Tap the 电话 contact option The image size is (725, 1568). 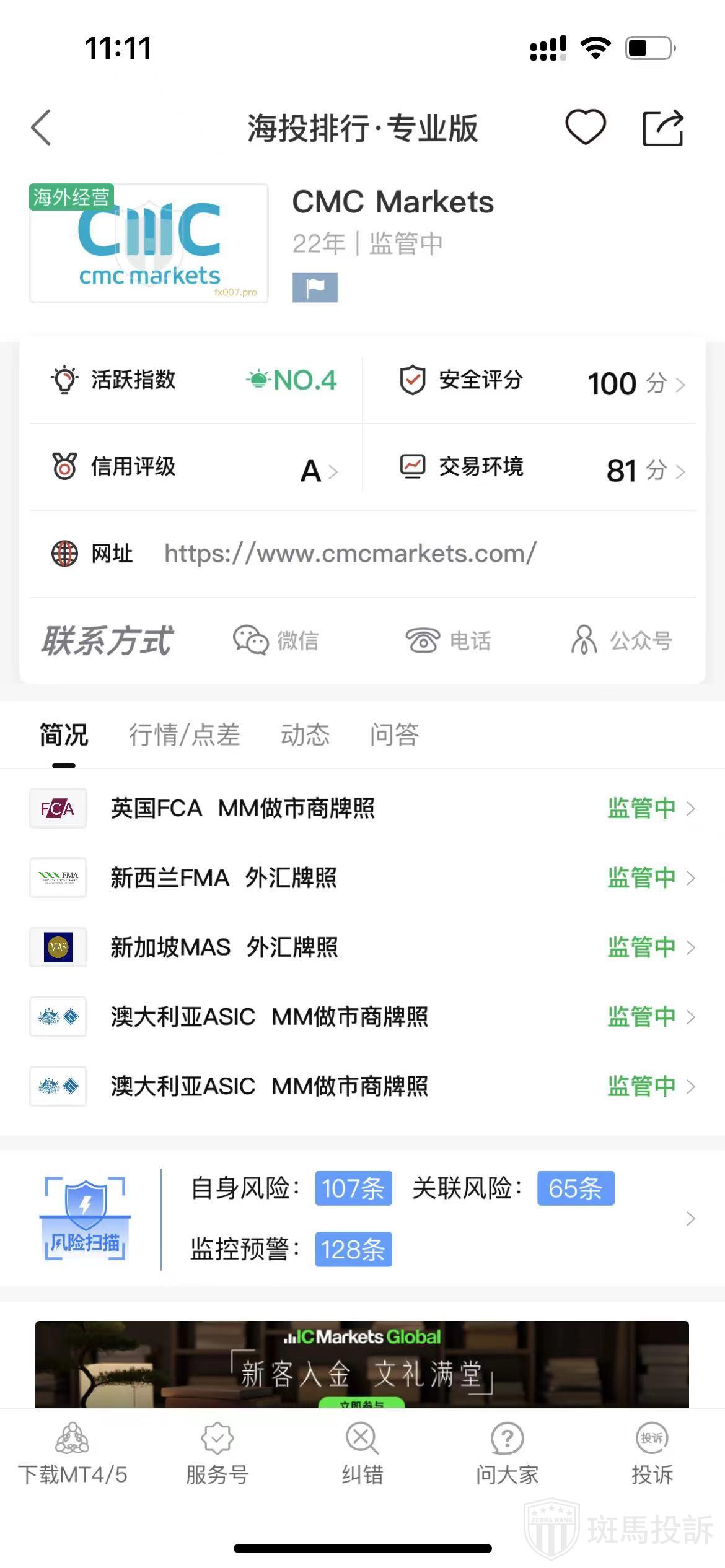(448, 640)
